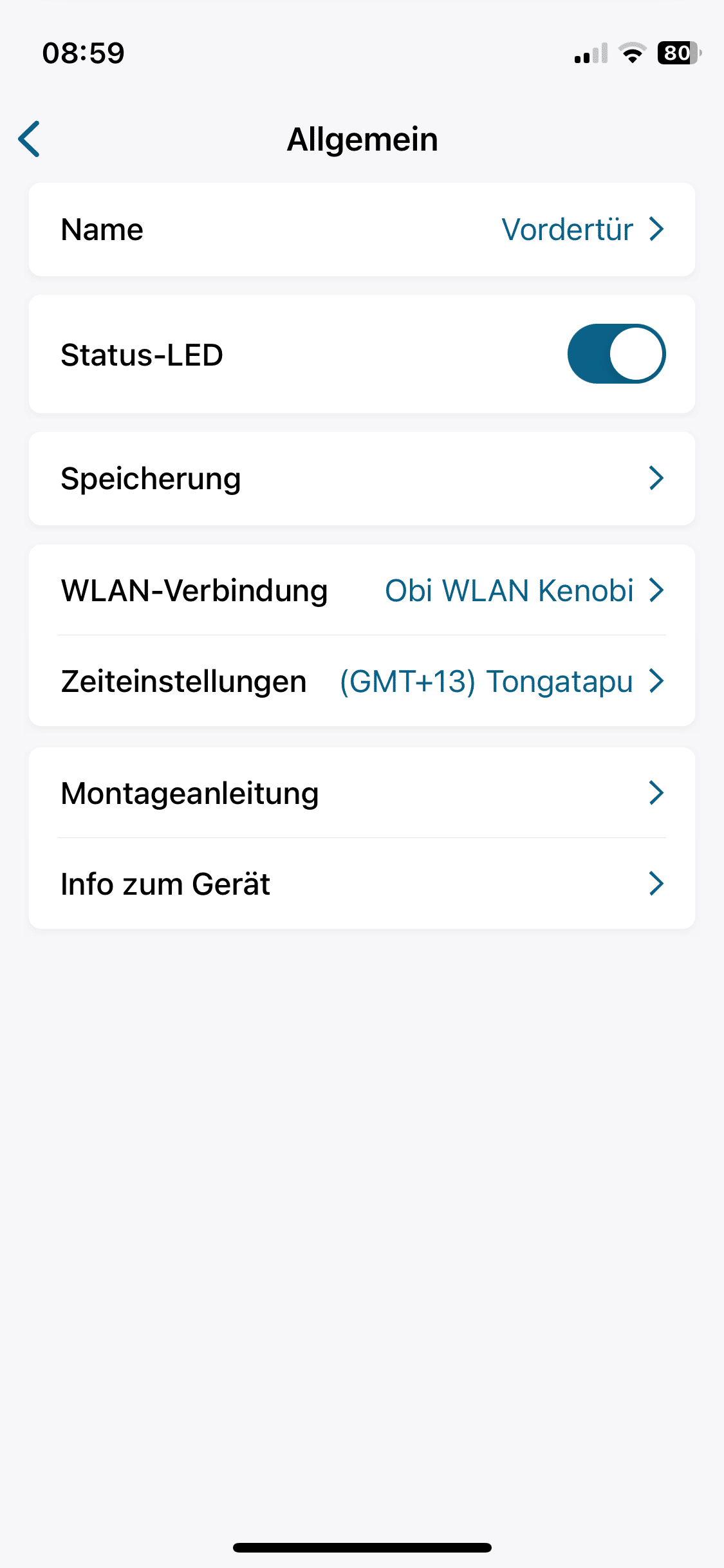724x1568 pixels.
Task: Open Zeiteinstellungen time zone setting
Action: pos(362,681)
